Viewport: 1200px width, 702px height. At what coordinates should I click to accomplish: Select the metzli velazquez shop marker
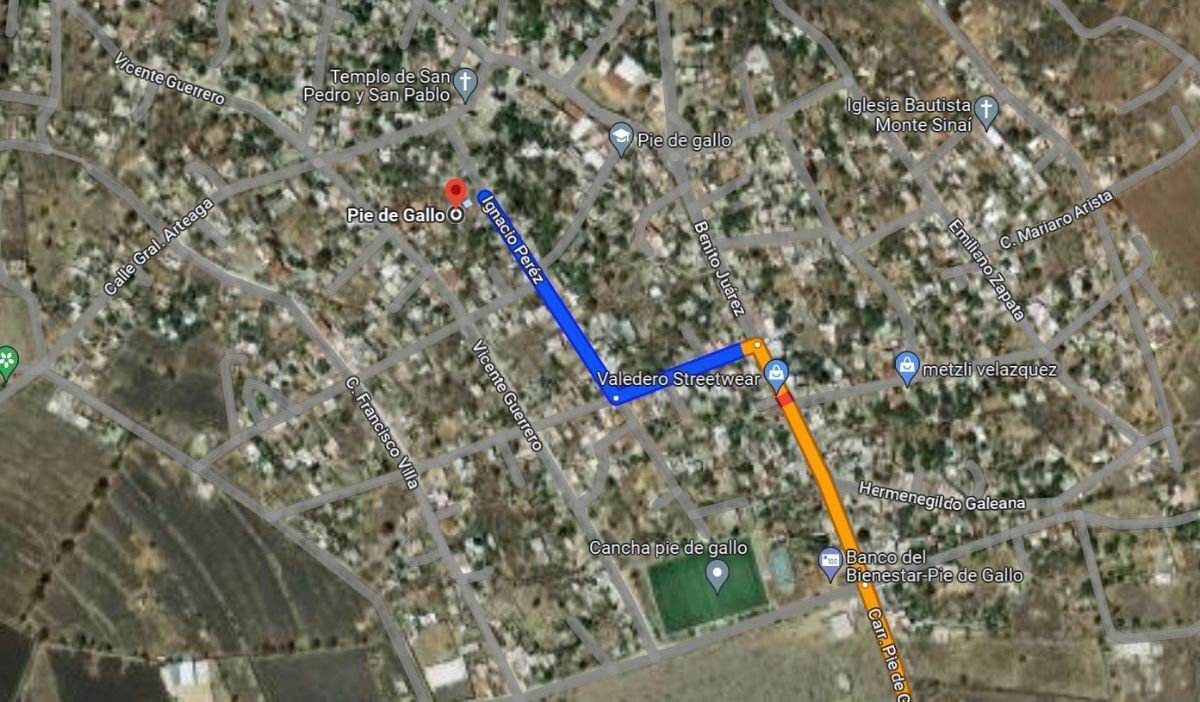(906, 367)
